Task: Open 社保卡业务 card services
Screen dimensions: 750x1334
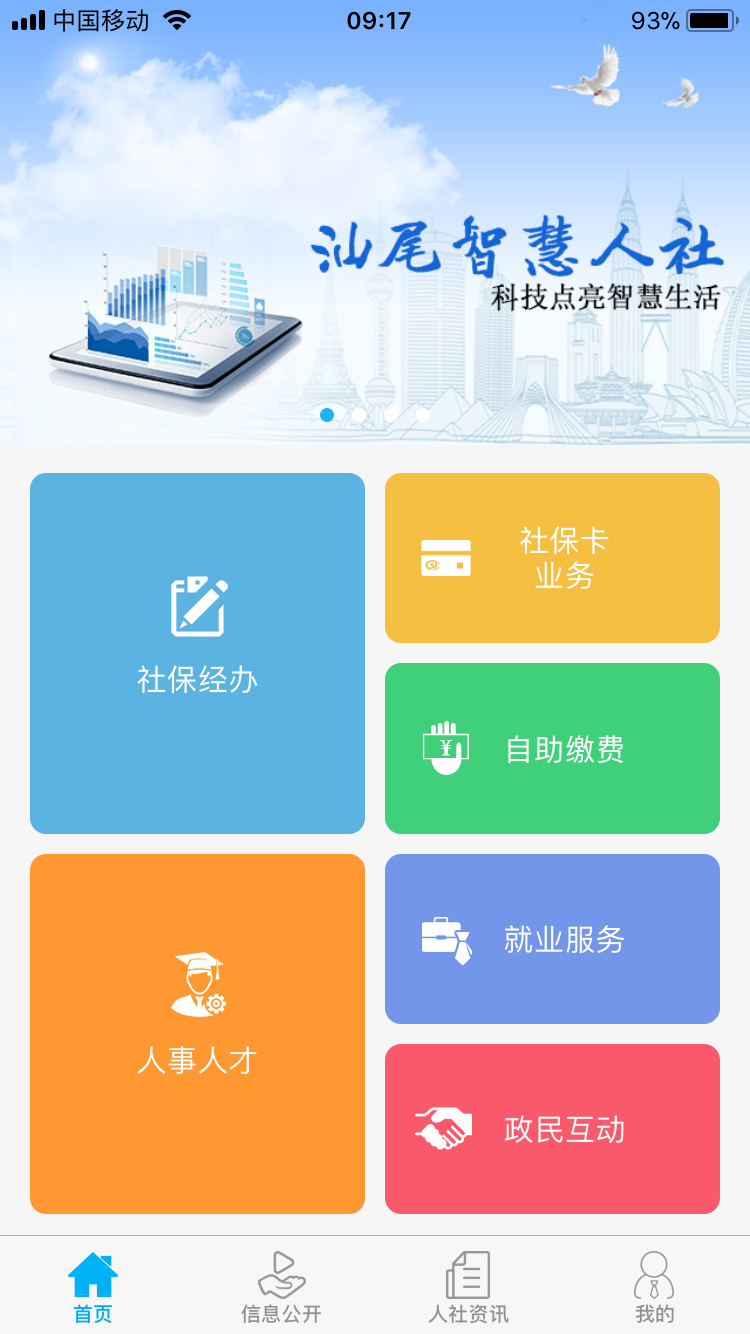Action: tap(552, 558)
